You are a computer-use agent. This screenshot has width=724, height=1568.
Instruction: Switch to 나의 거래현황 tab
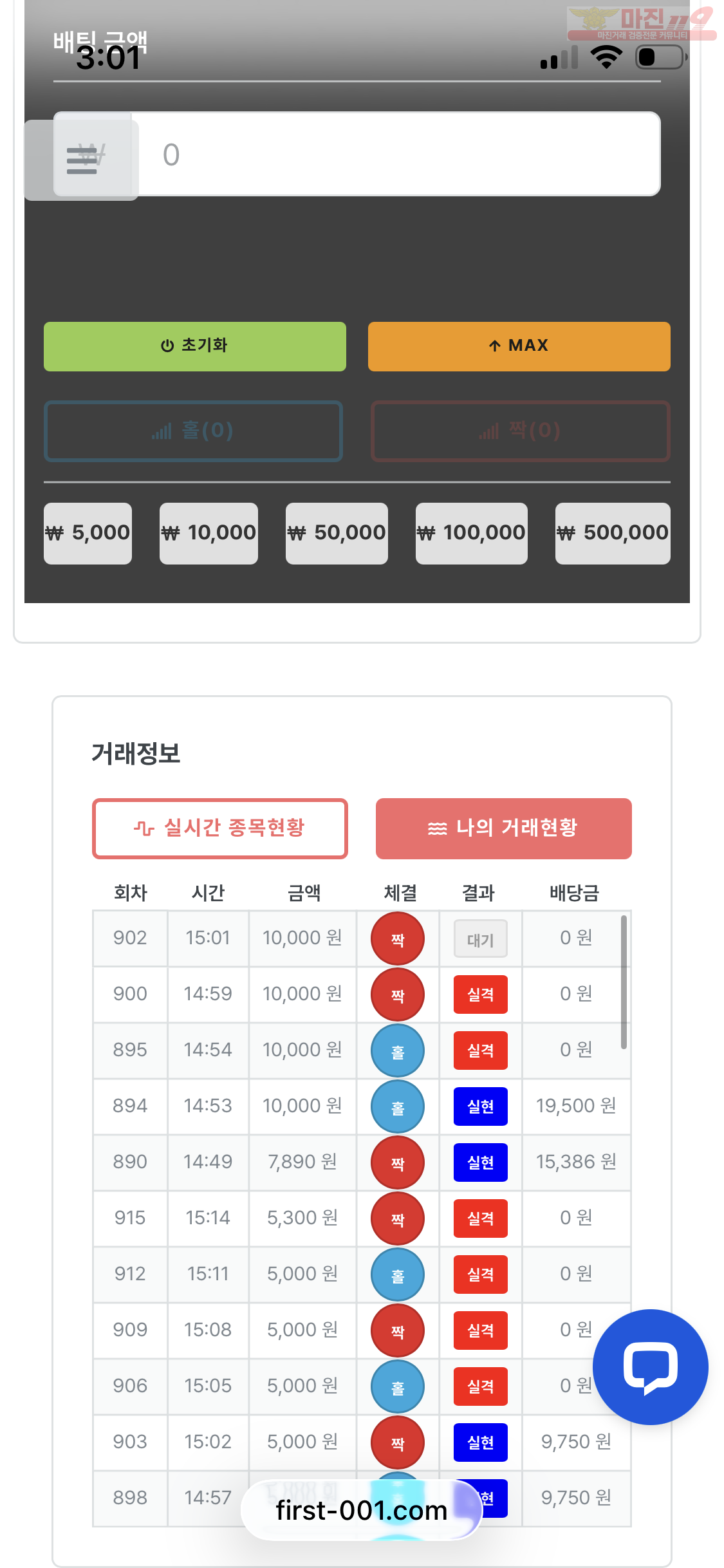tap(503, 828)
